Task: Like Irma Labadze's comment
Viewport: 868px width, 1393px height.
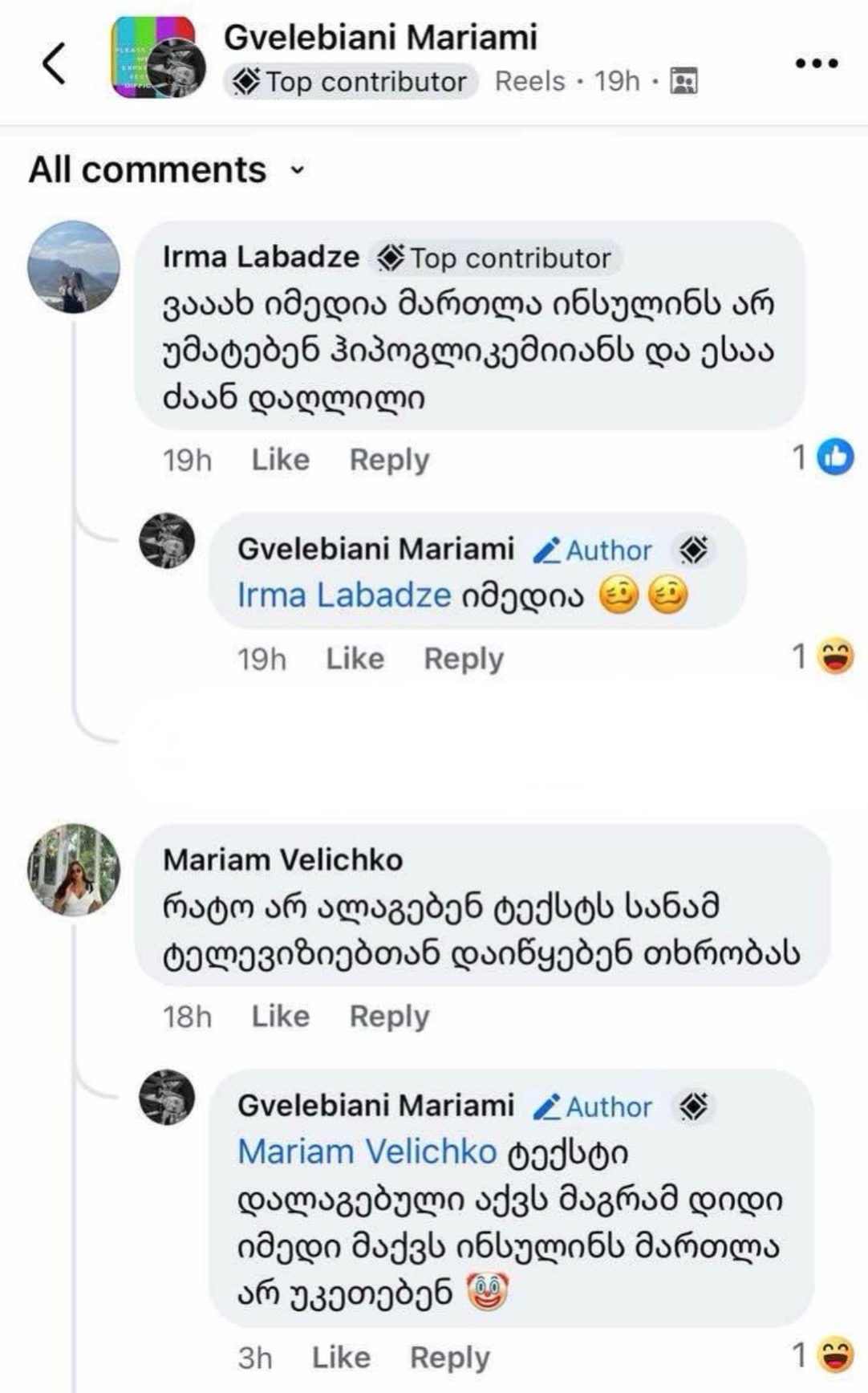Action: [x=280, y=460]
